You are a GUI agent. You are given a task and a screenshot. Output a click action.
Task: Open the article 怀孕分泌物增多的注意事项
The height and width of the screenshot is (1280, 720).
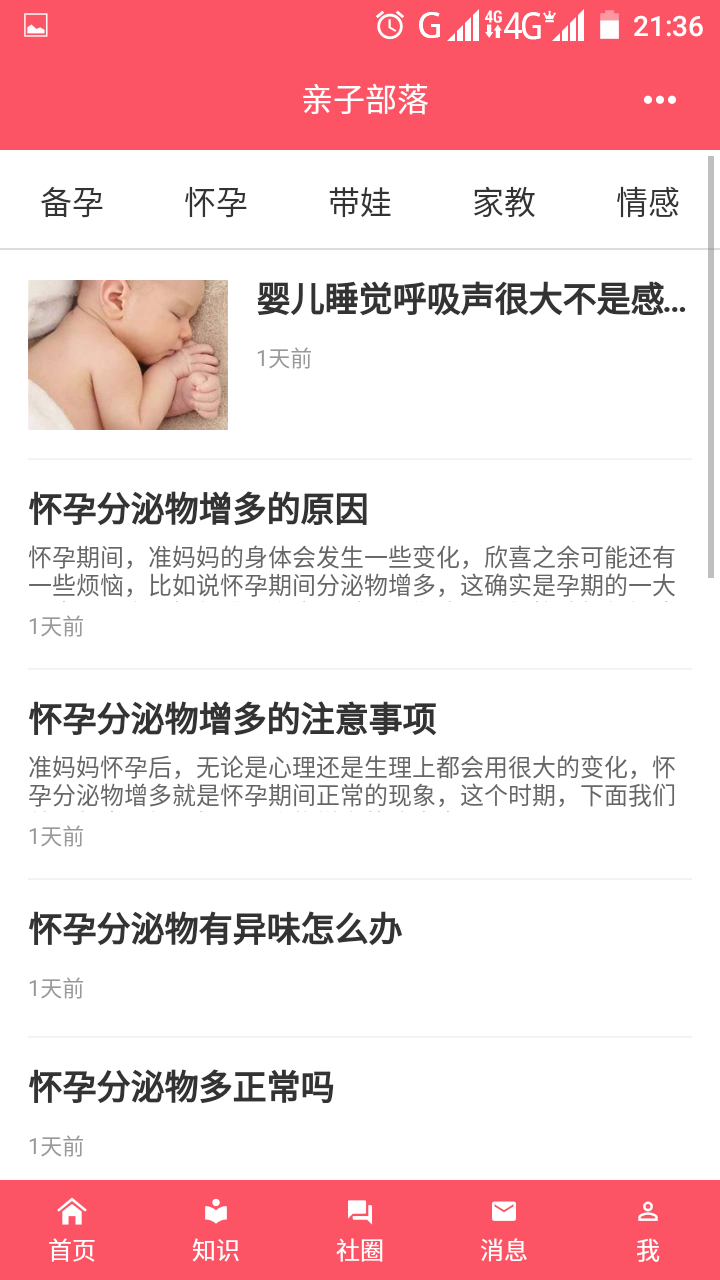(233, 720)
